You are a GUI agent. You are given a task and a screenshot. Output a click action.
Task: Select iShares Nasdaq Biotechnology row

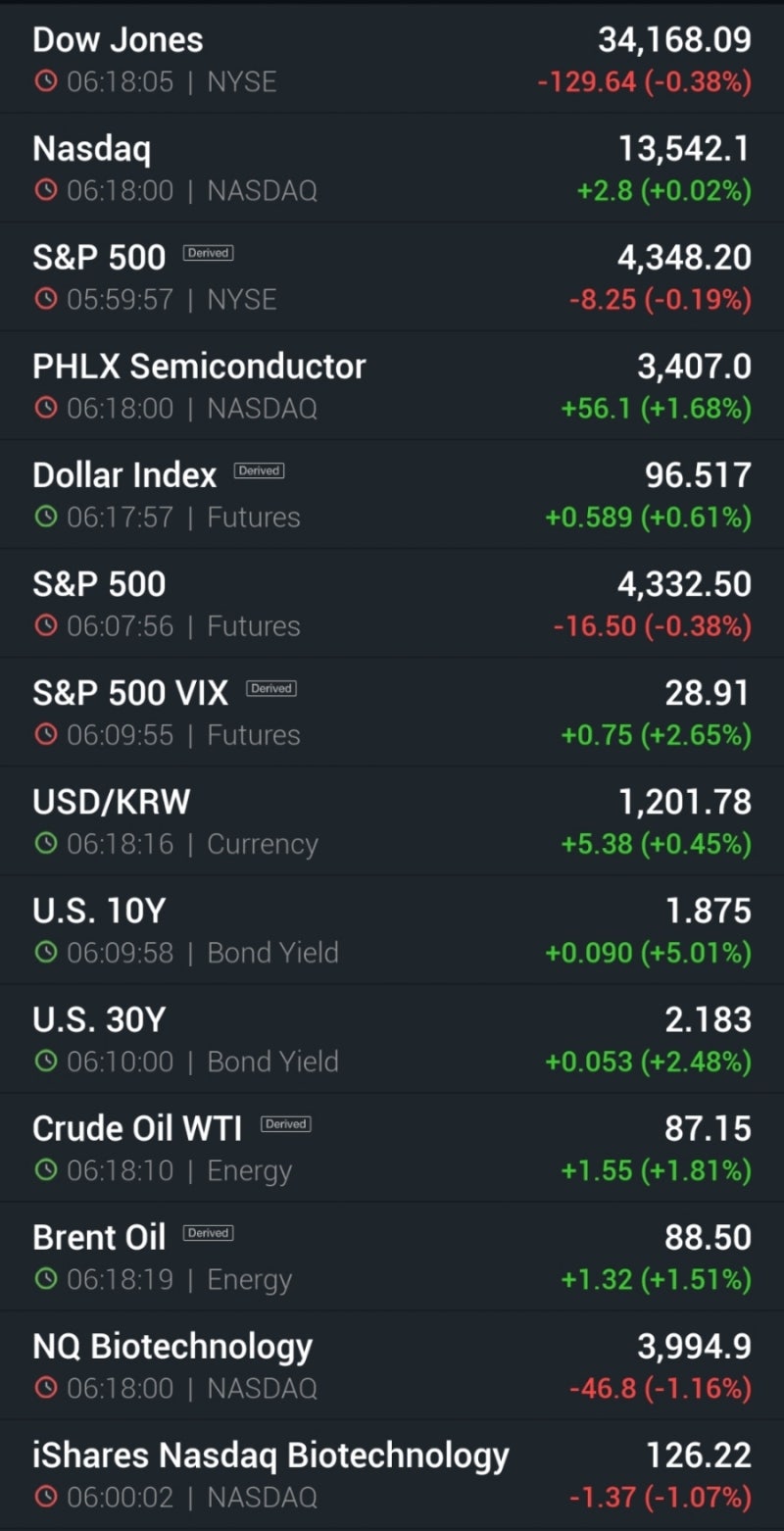point(392,1473)
